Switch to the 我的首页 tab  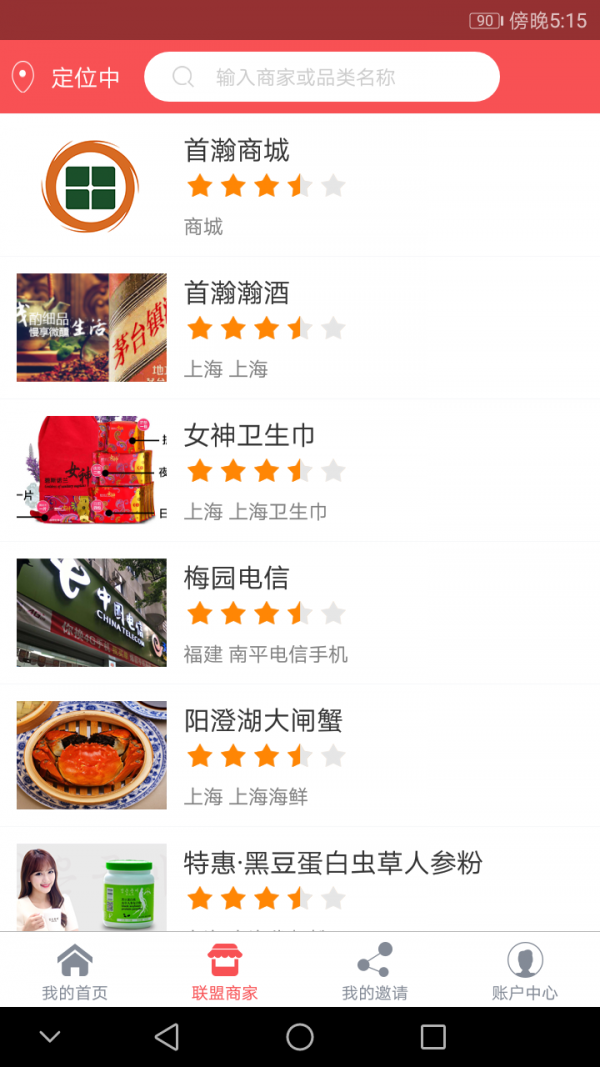click(x=75, y=971)
